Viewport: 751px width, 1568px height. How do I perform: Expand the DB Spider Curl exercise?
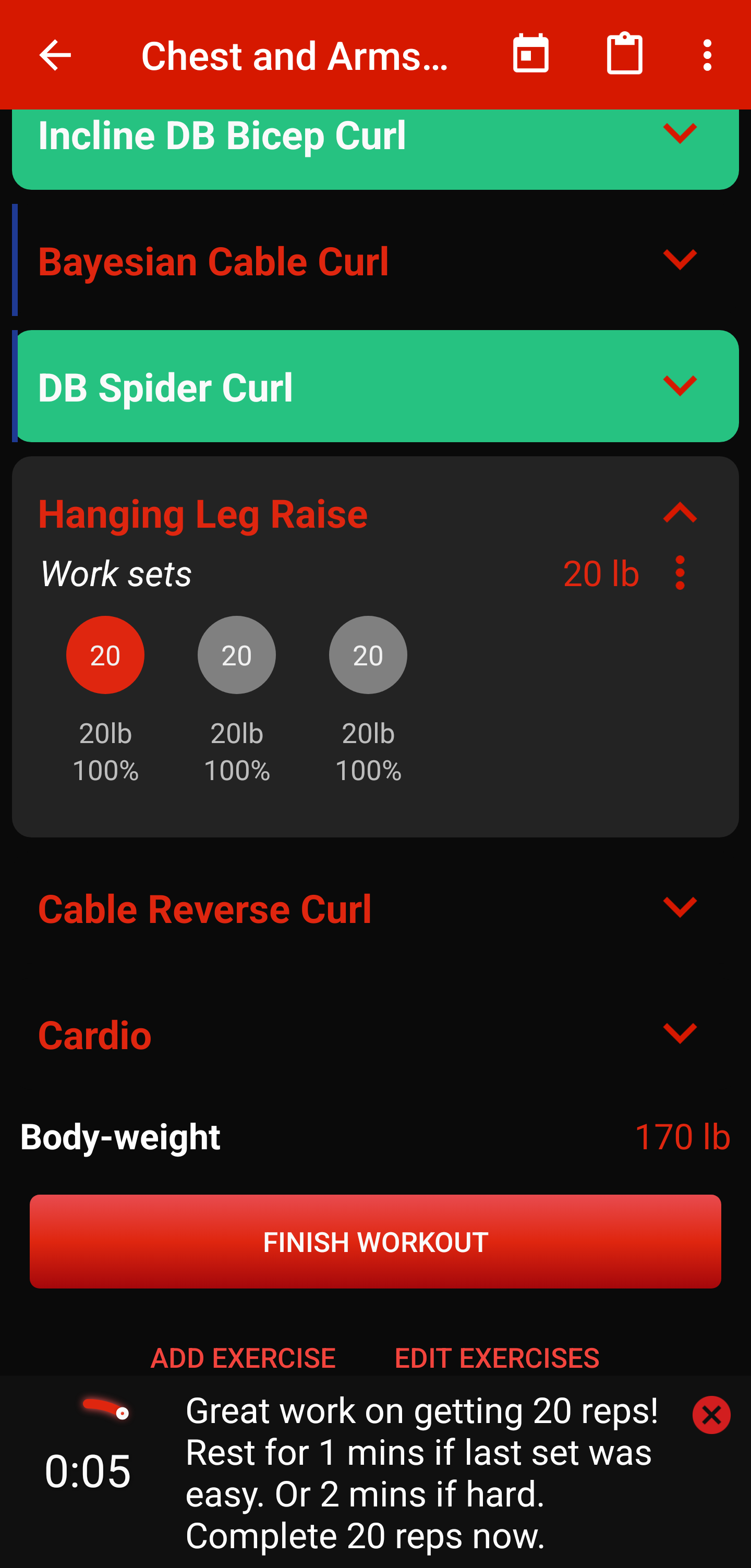679,386
